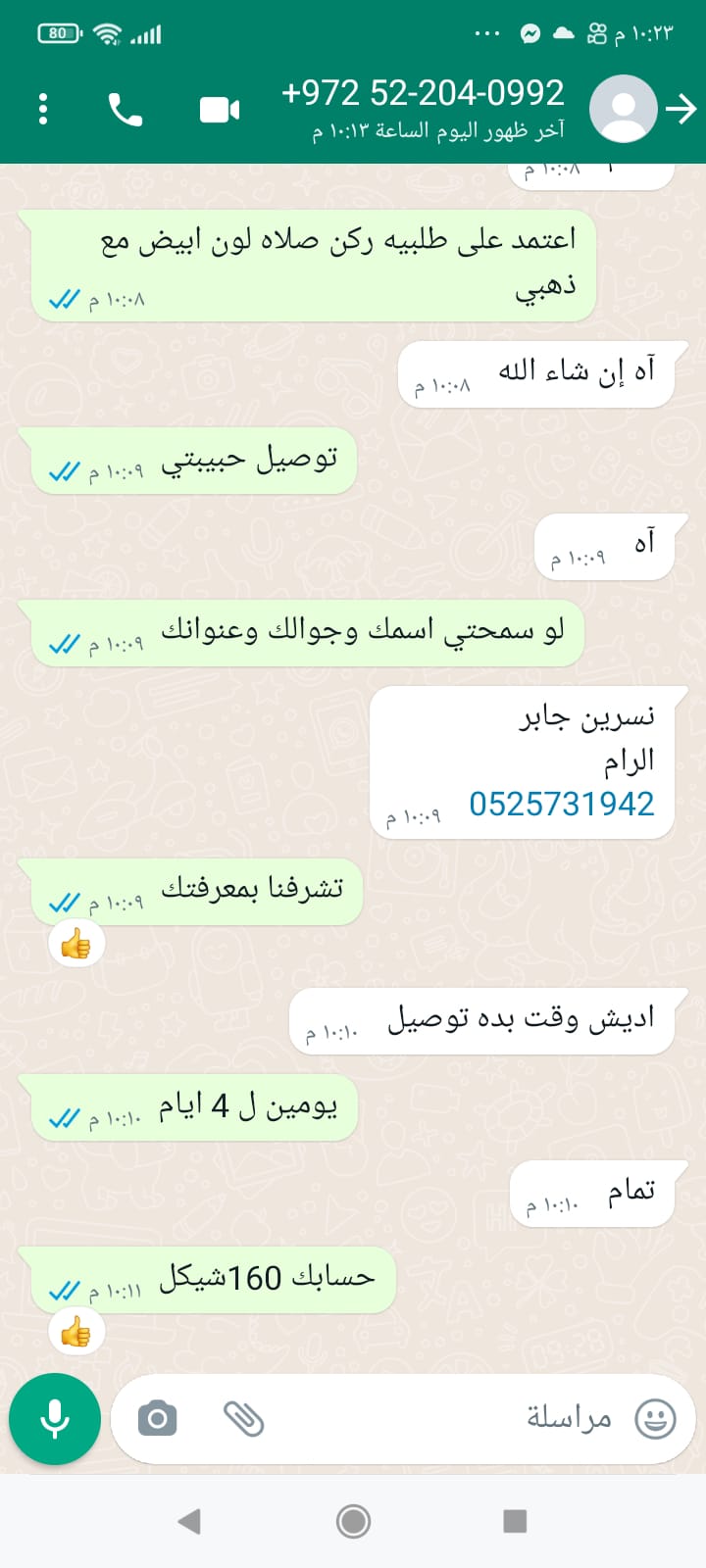Open the recent apps button

tap(515, 1521)
